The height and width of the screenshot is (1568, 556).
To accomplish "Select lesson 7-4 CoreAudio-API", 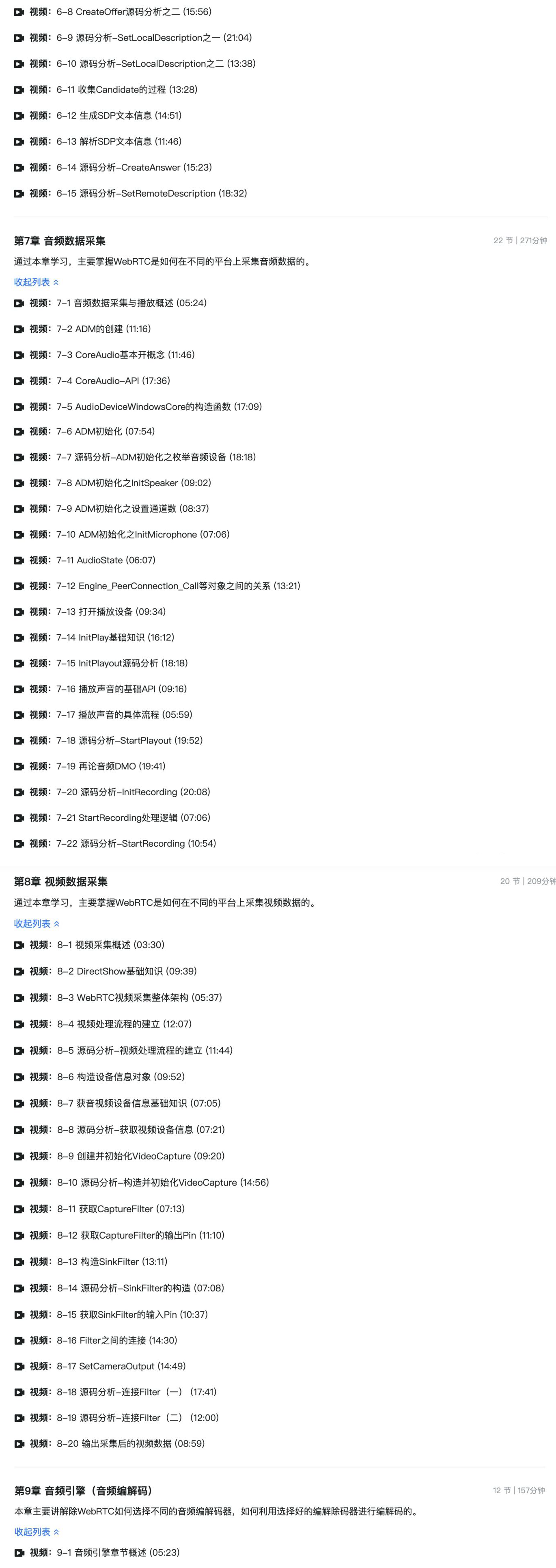I will tap(113, 381).
